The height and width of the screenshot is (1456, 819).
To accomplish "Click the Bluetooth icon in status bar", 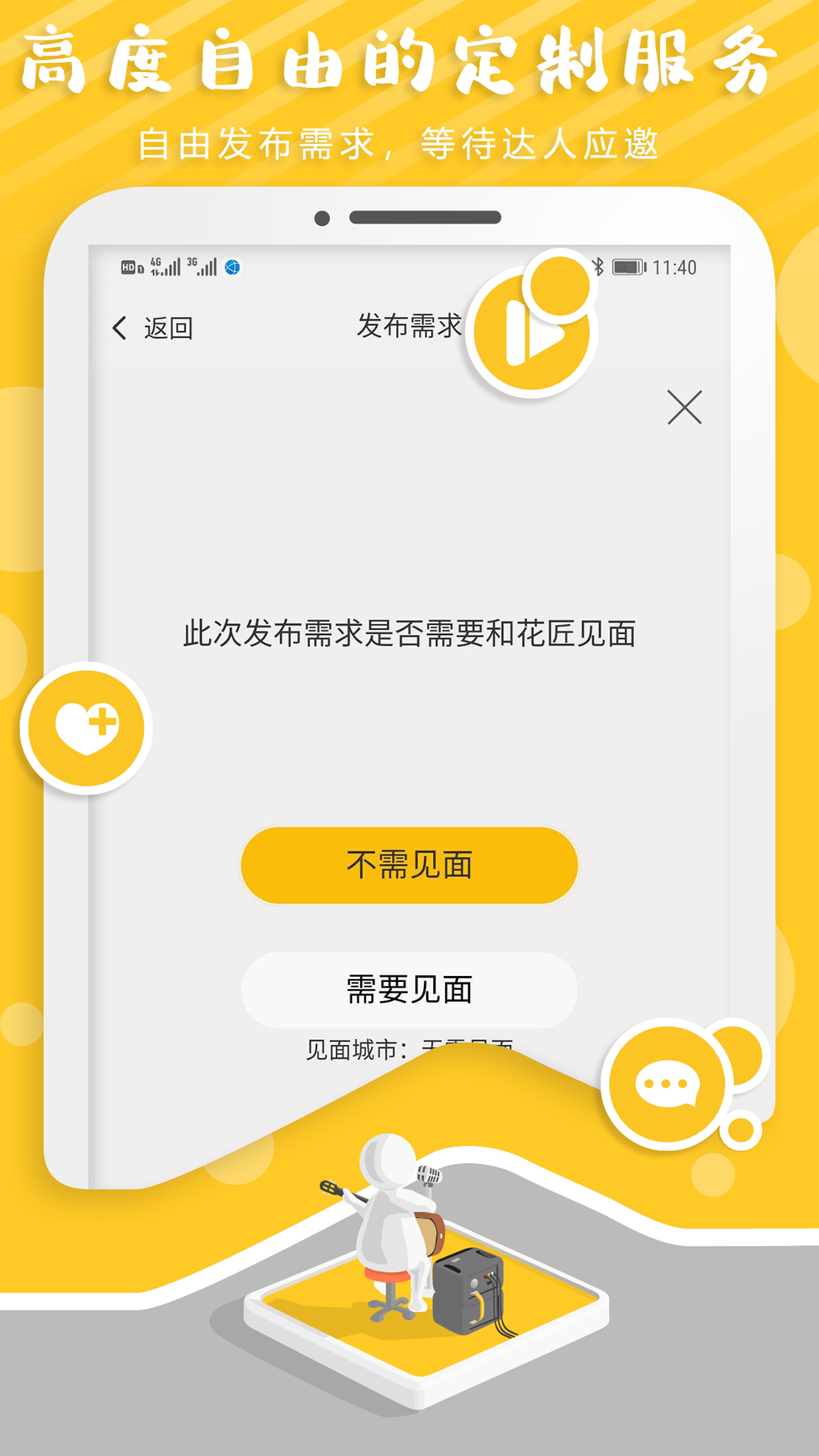I will (x=598, y=265).
